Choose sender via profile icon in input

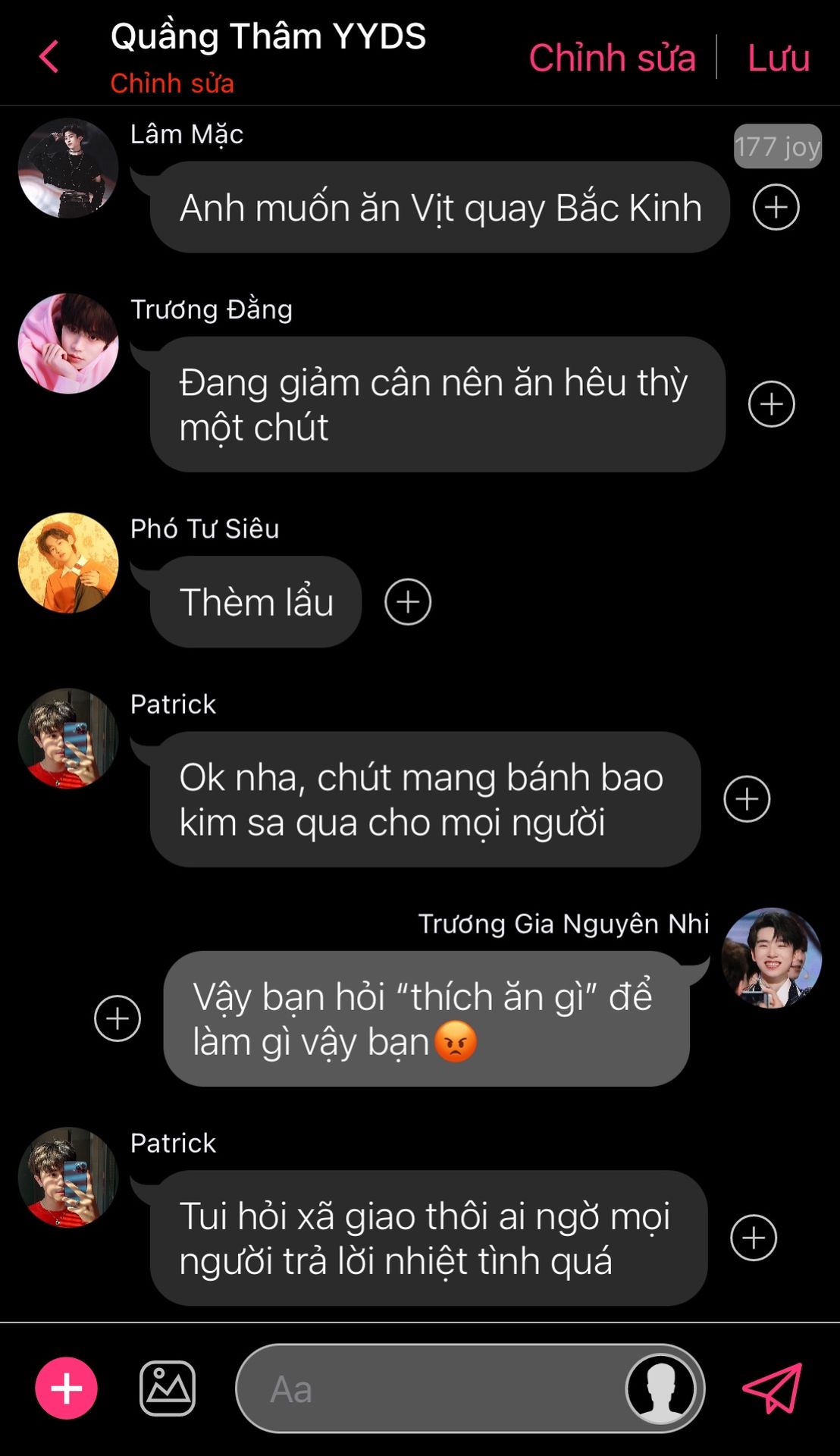click(x=660, y=1389)
